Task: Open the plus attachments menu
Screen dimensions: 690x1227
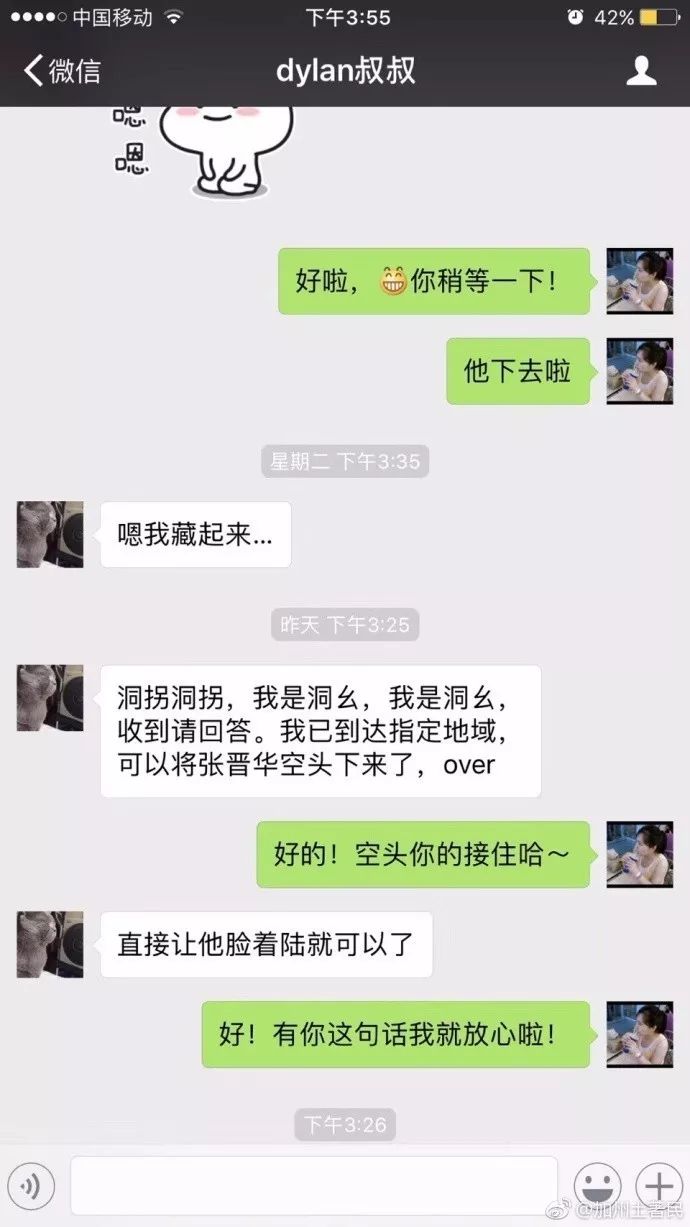Action: click(x=659, y=1187)
